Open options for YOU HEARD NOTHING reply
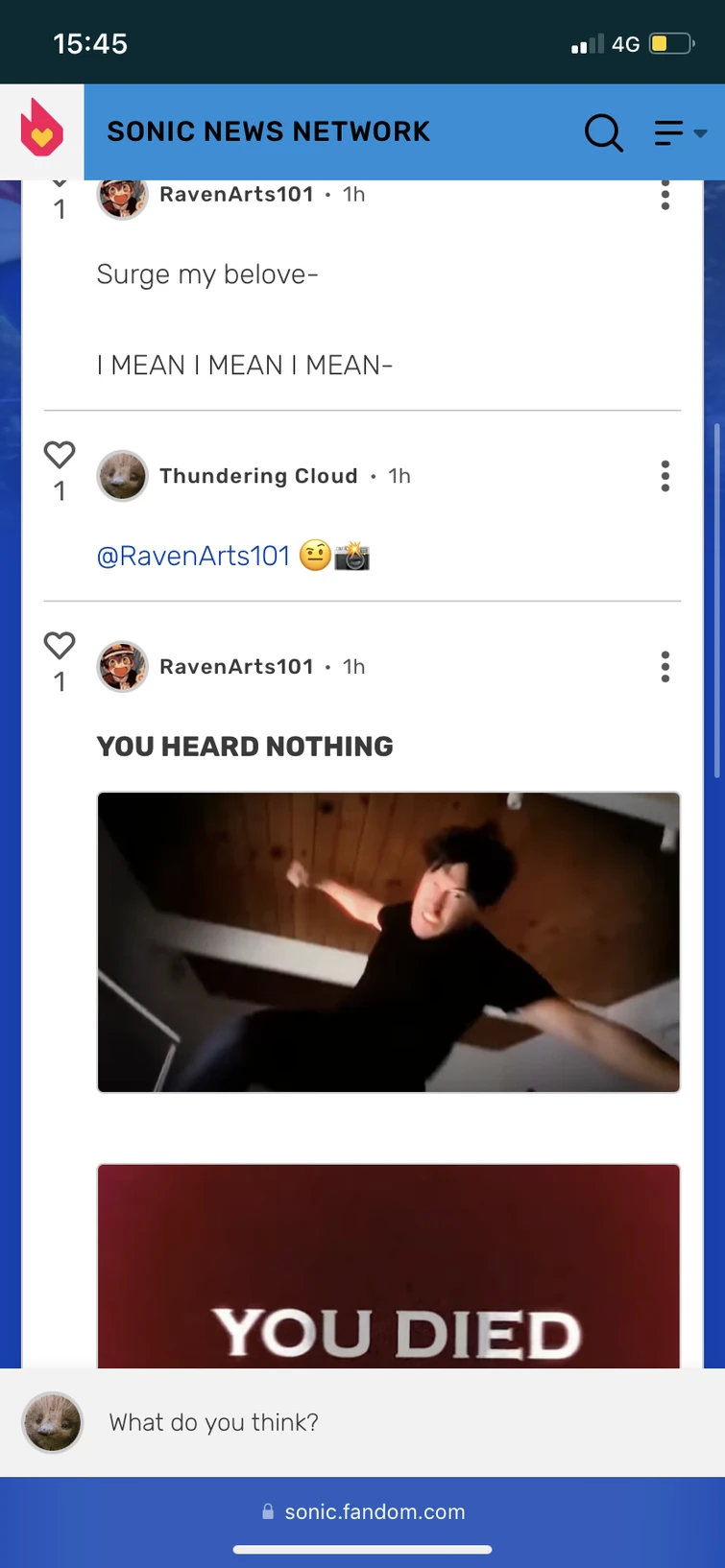The height and width of the screenshot is (1568, 725). click(665, 667)
